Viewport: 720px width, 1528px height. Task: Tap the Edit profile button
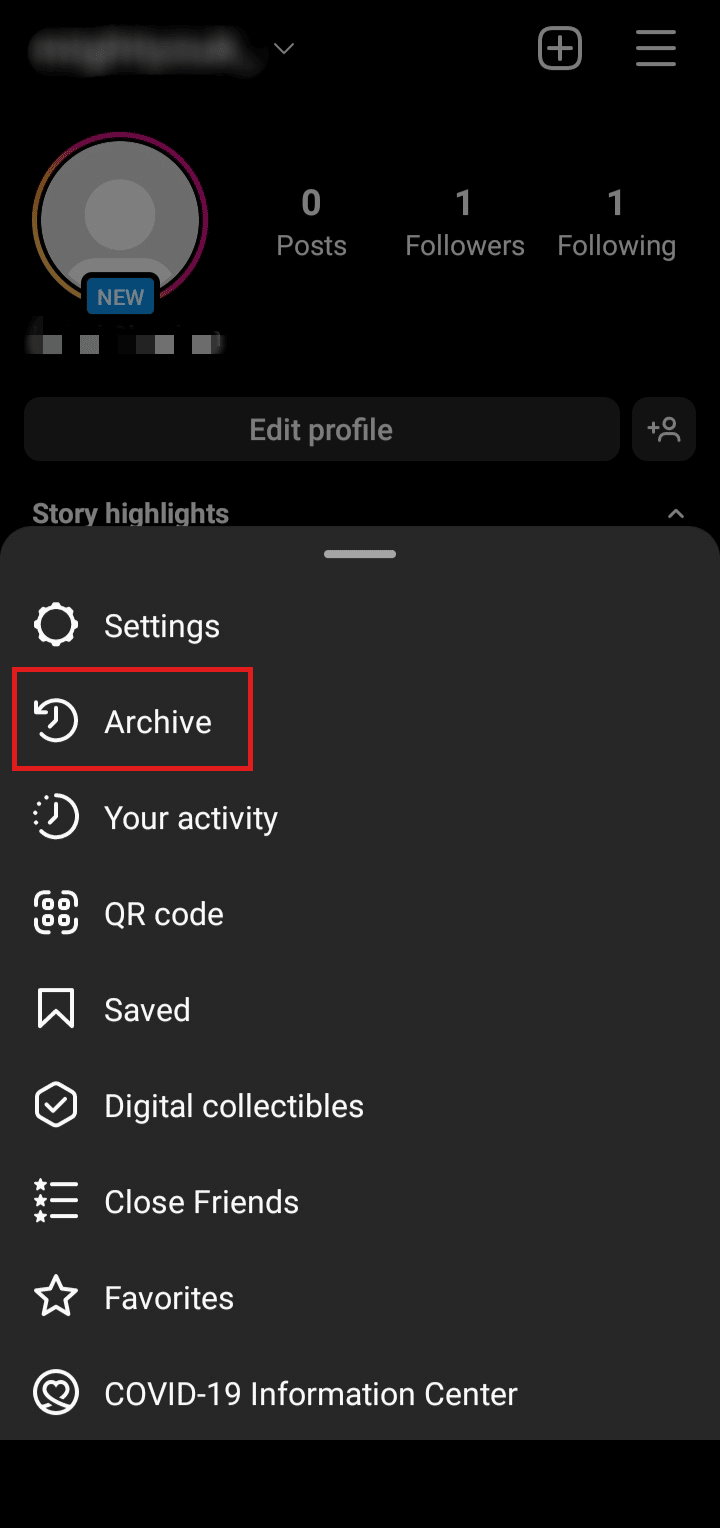321,429
